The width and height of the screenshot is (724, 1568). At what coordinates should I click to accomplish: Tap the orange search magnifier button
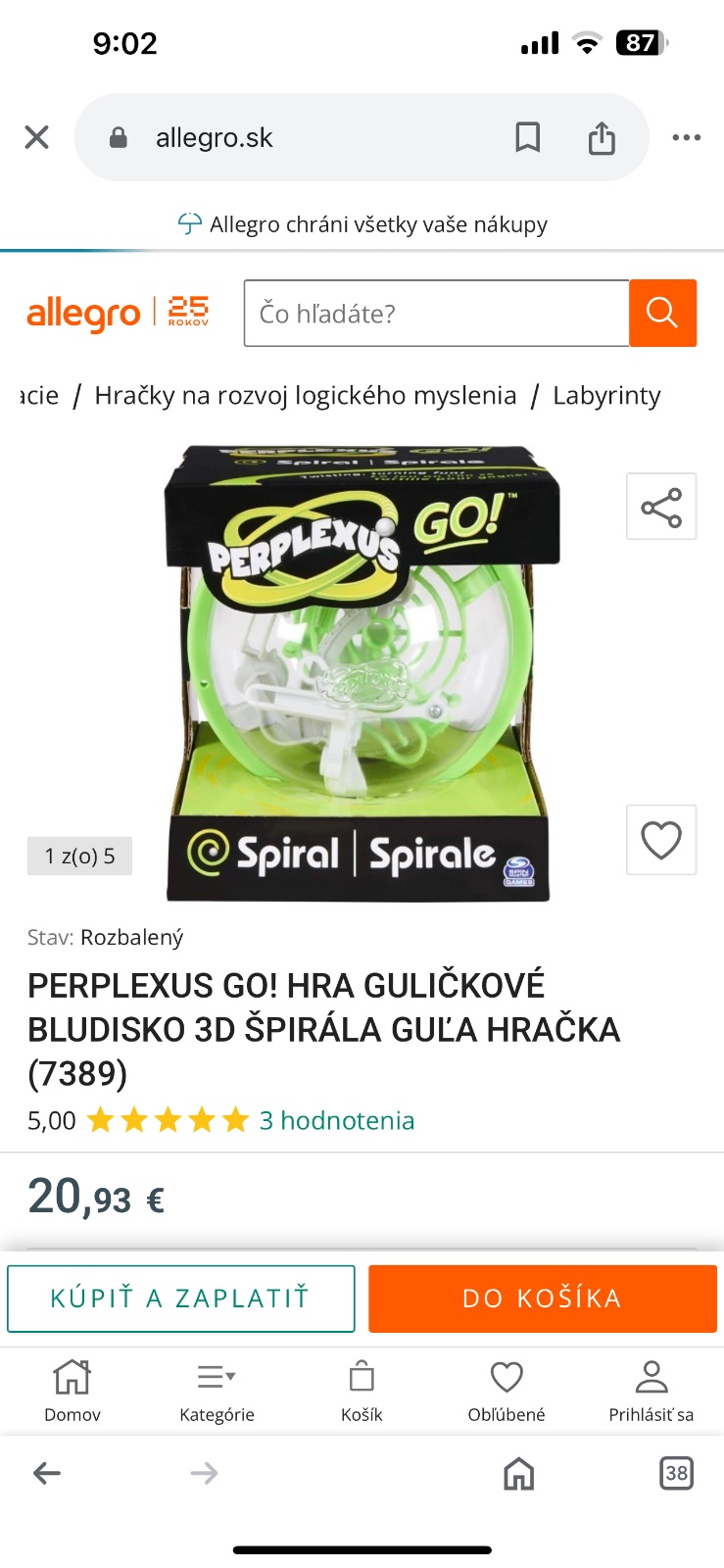tap(662, 314)
